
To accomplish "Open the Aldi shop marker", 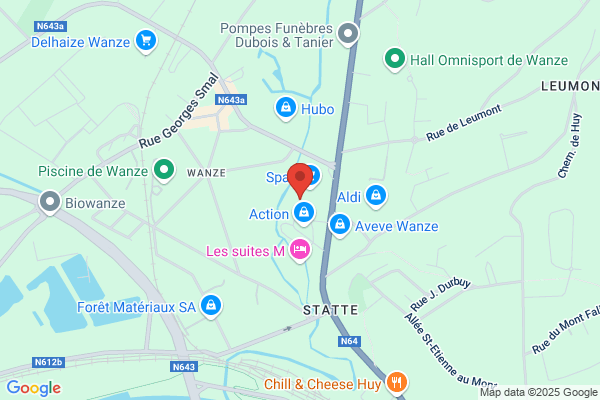I will pyautogui.click(x=376, y=196).
